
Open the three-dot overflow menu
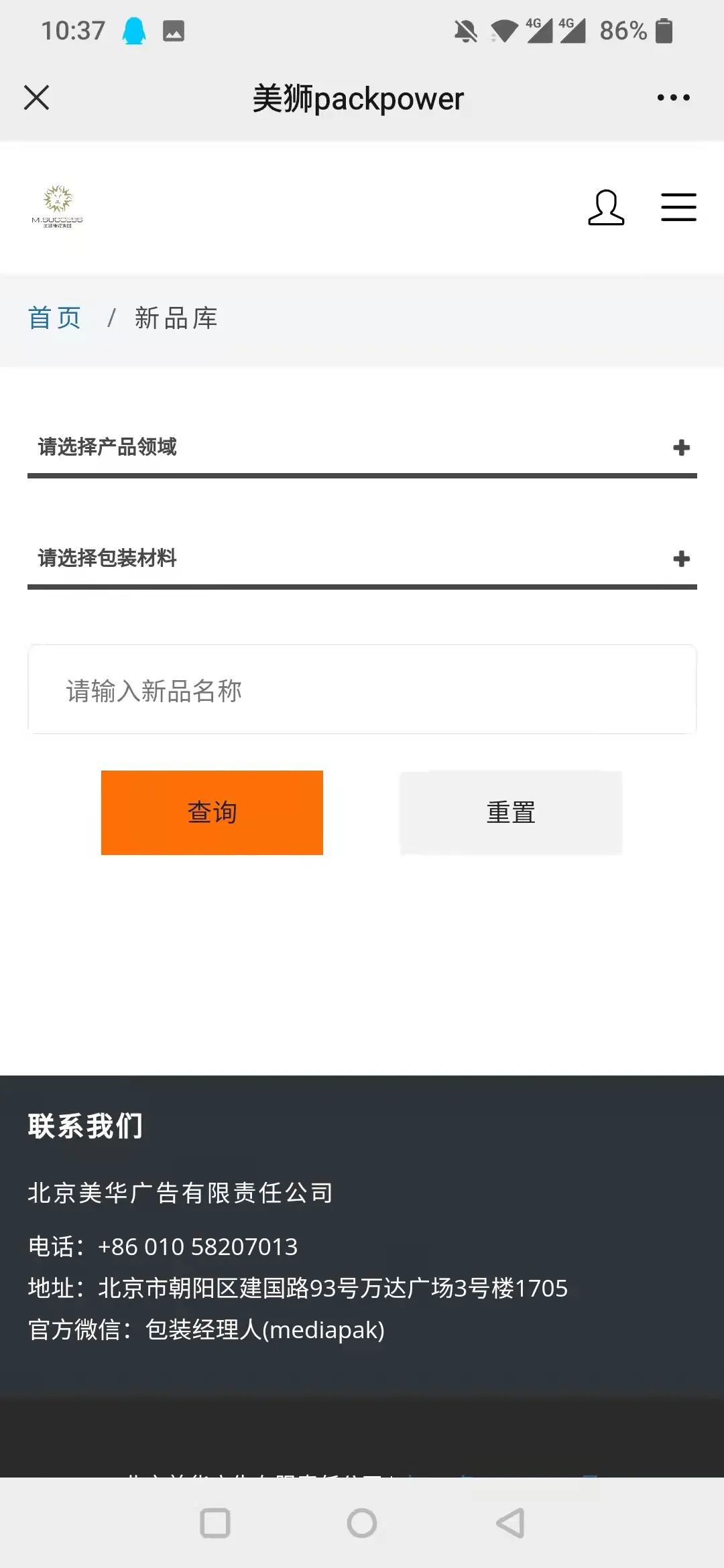[673, 98]
